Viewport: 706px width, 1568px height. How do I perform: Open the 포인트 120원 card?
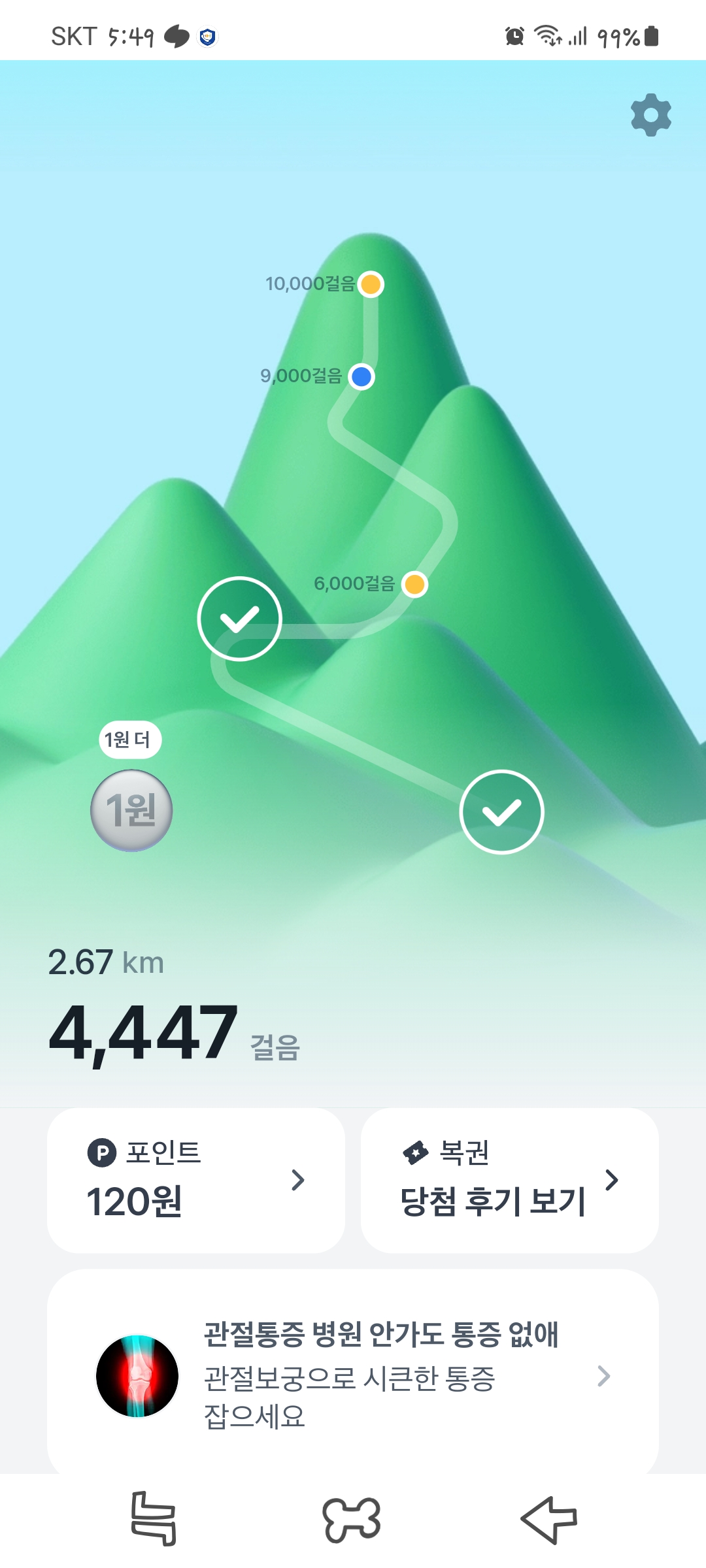(x=196, y=1180)
